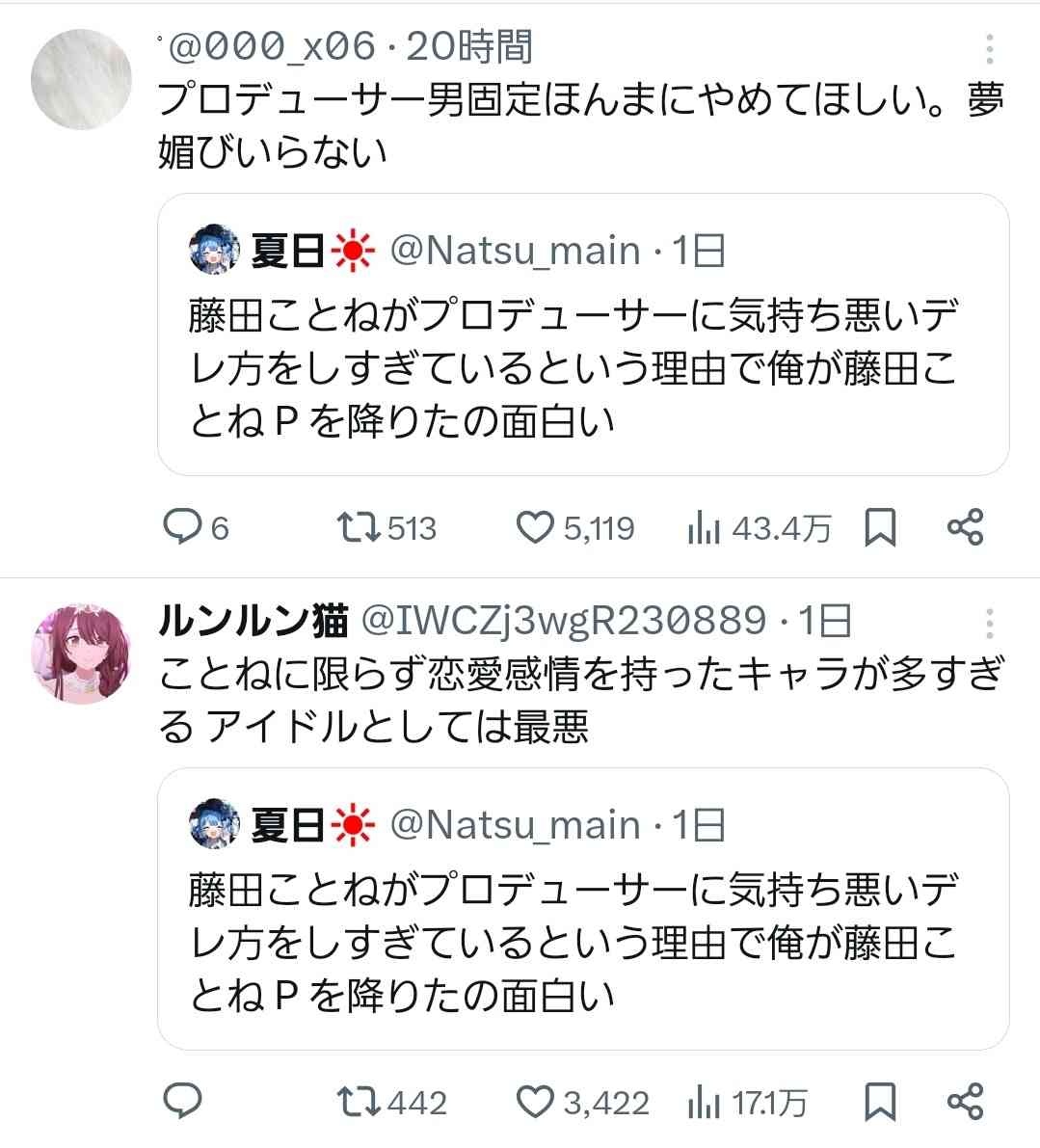Bookmark @000_x06's post
1040x1148 pixels.
point(880,527)
